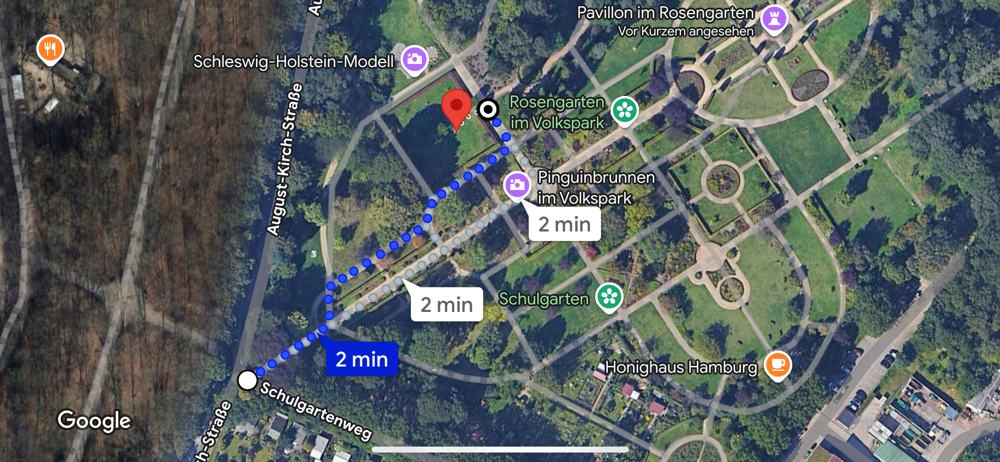View the Schulgarten park marker
The height and width of the screenshot is (462, 1000).
point(609,297)
